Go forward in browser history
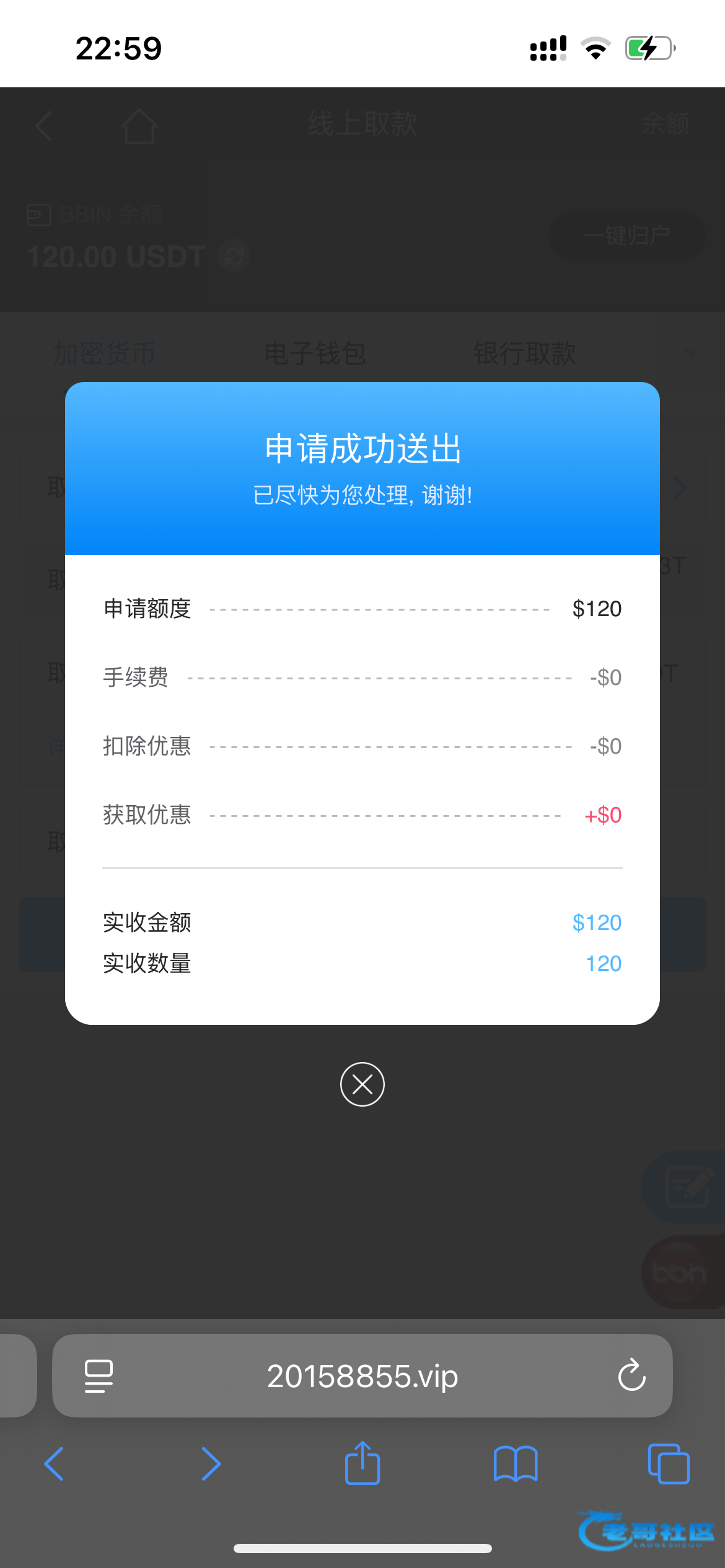725x1568 pixels. [211, 1464]
